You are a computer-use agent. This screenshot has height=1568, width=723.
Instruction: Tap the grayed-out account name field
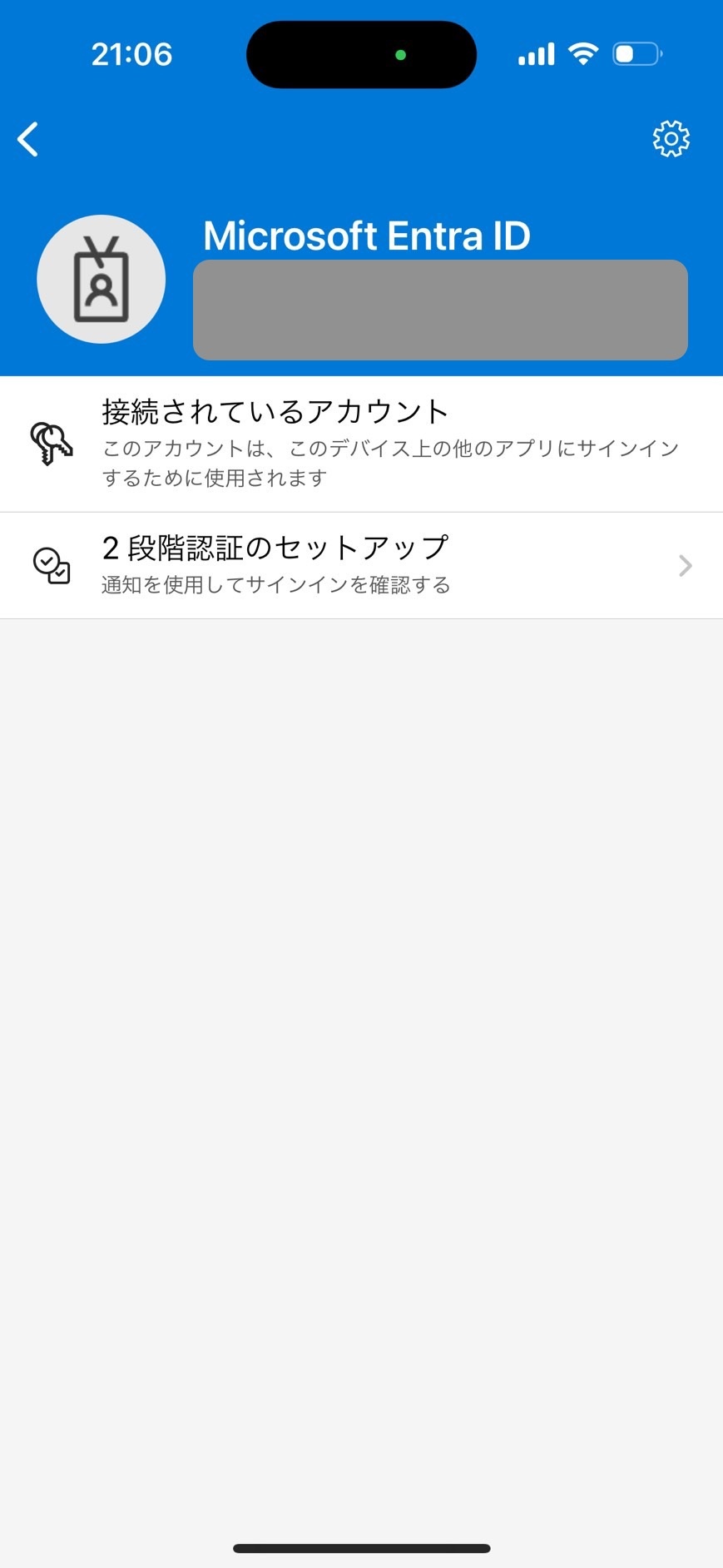440,310
